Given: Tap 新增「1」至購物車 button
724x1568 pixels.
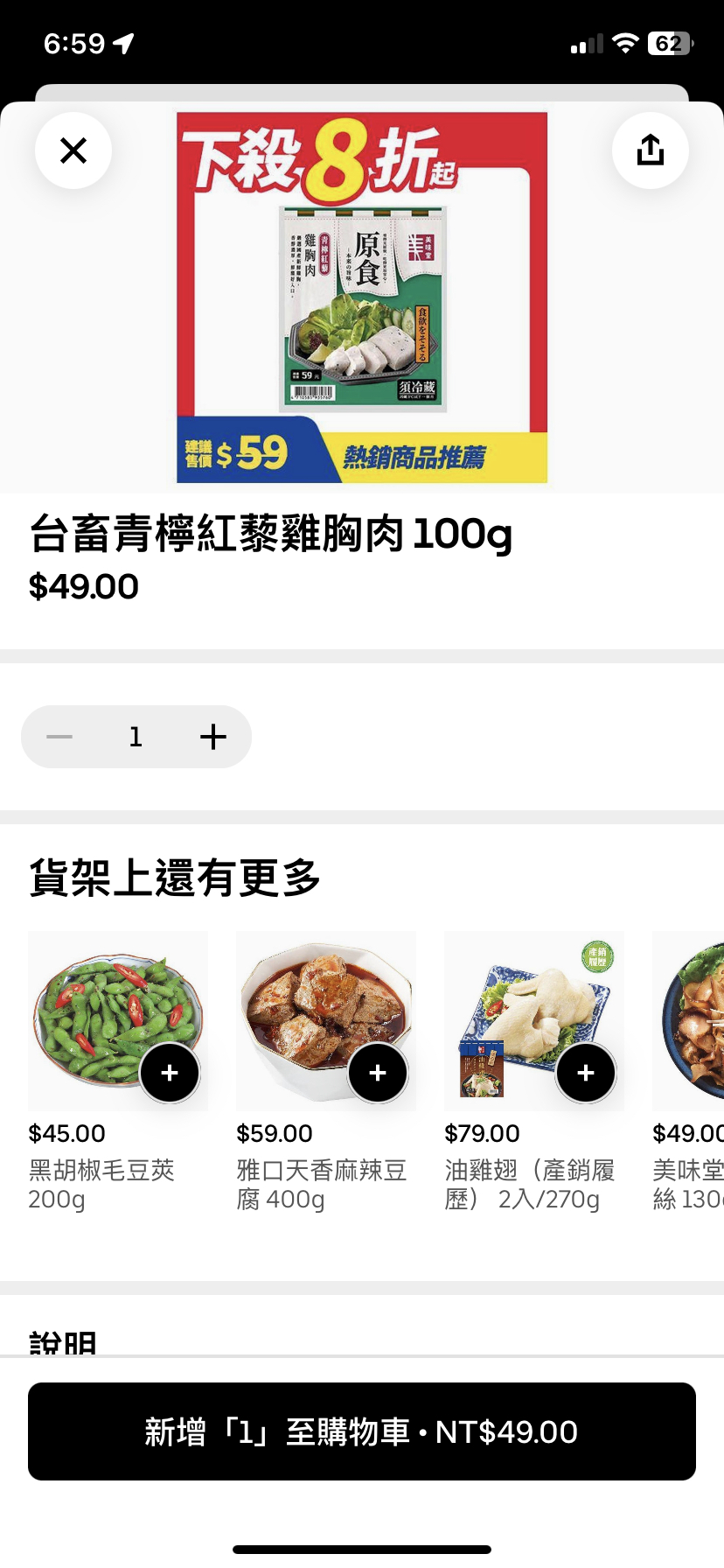Looking at the screenshot, I should pyautogui.click(x=362, y=1431).
